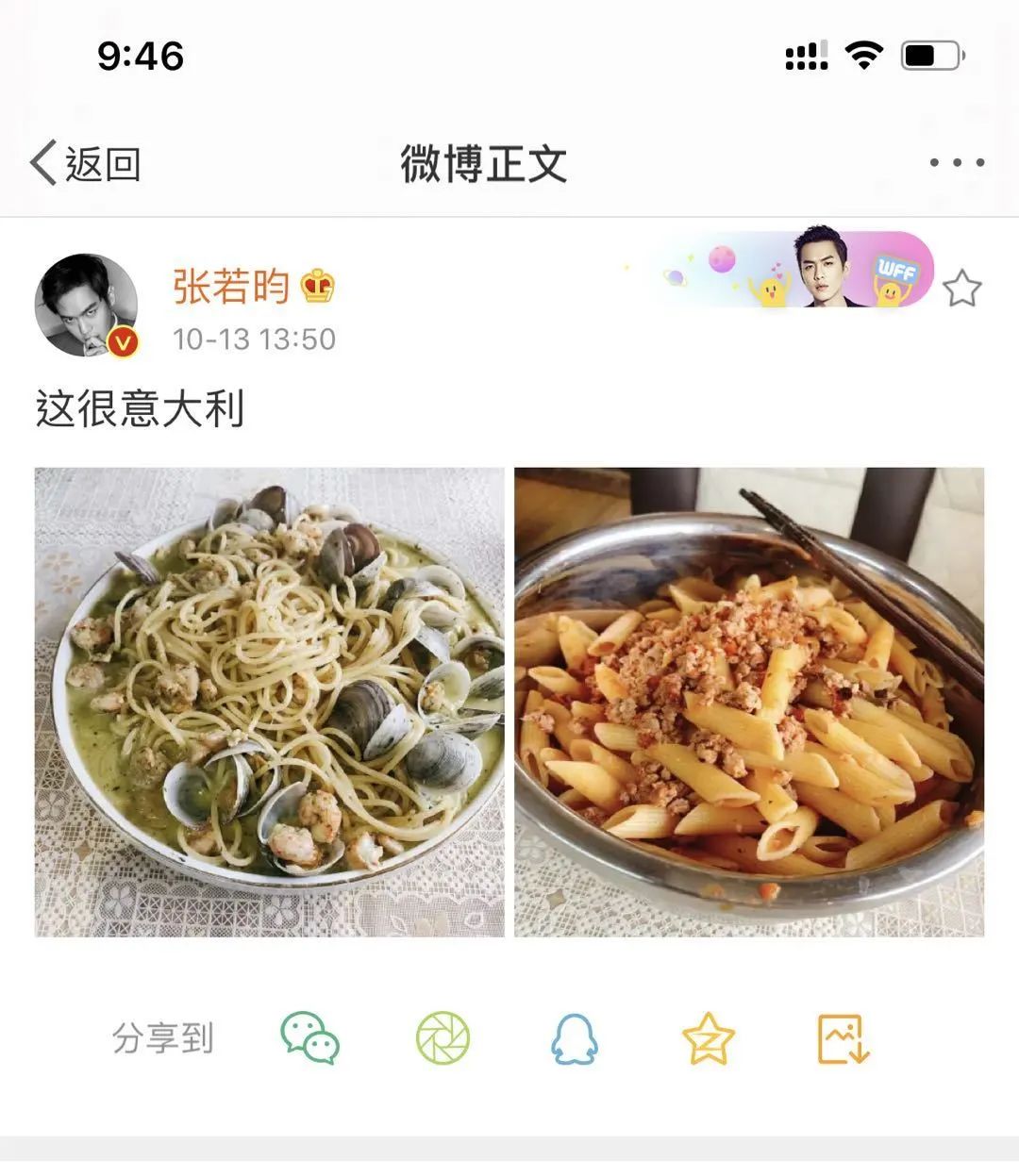This screenshot has height=1176, width=1019.
Task: Tap the star icon beside the banner
Action: tap(961, 289)
